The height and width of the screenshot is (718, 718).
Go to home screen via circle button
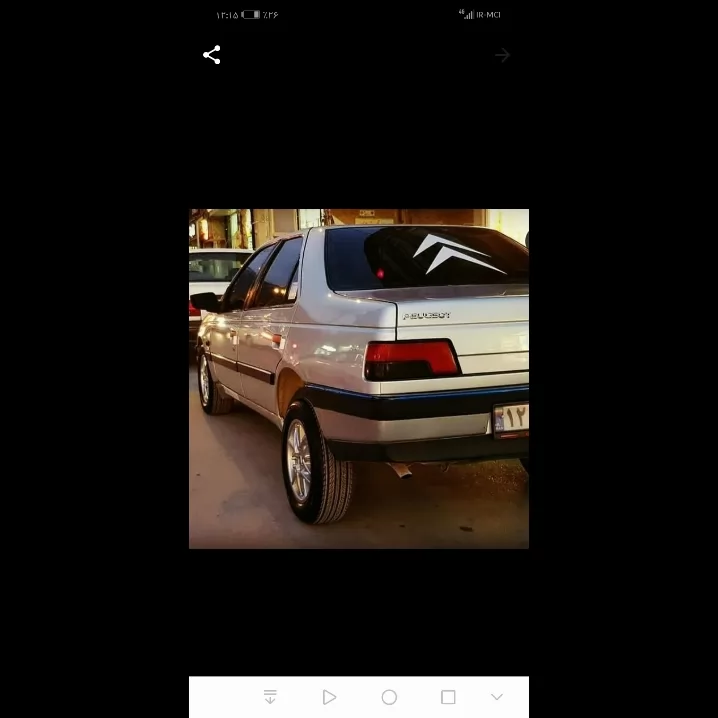[389, 697]
